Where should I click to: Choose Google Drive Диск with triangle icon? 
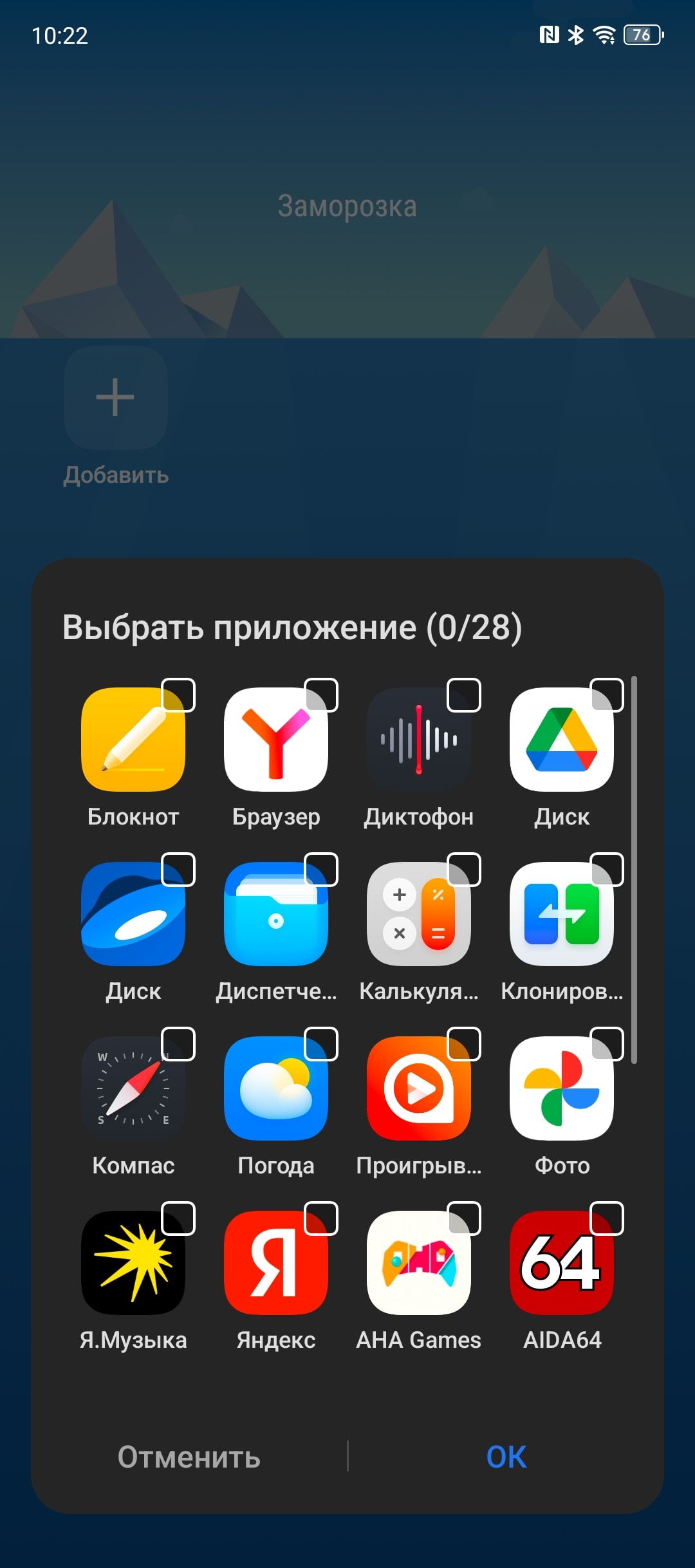click(x=562, y=740)
